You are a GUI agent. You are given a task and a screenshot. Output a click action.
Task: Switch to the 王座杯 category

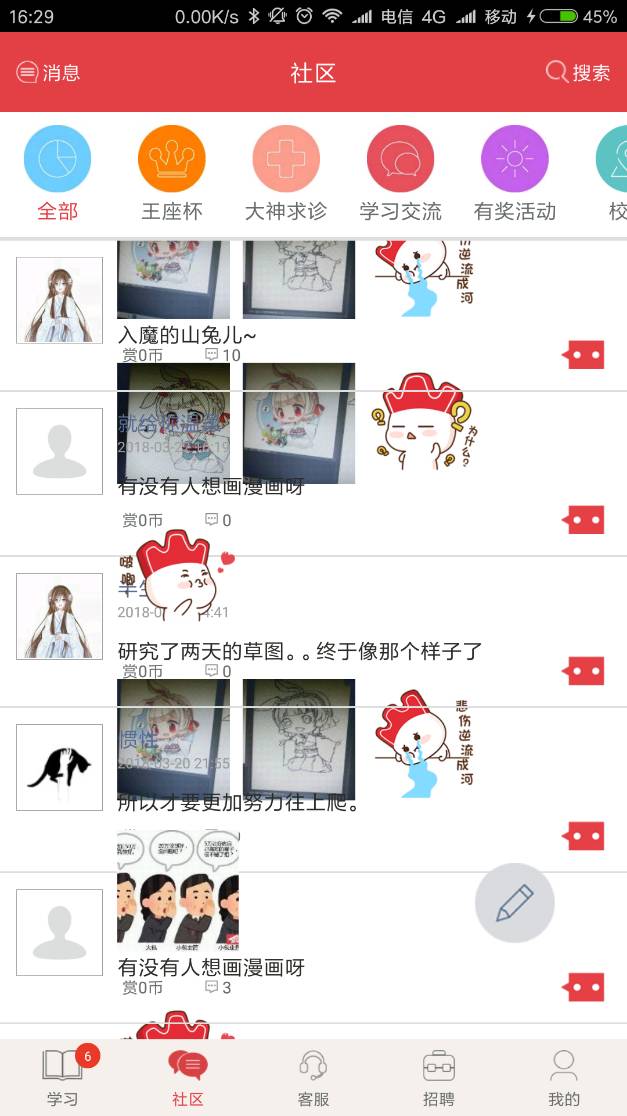pos(171,176)
